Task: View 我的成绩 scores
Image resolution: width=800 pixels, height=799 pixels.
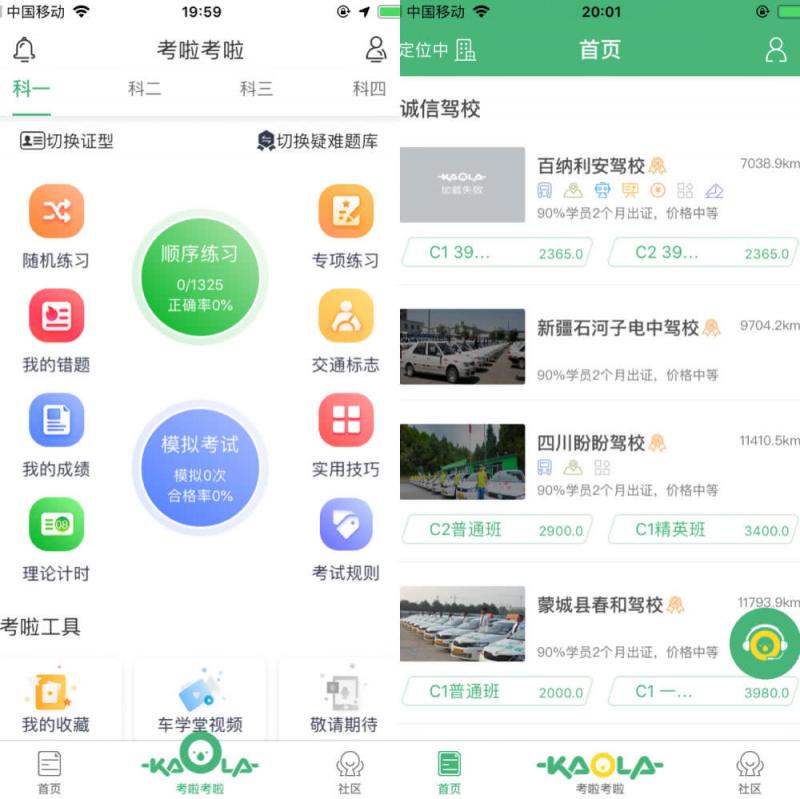Action: (56, 435)
